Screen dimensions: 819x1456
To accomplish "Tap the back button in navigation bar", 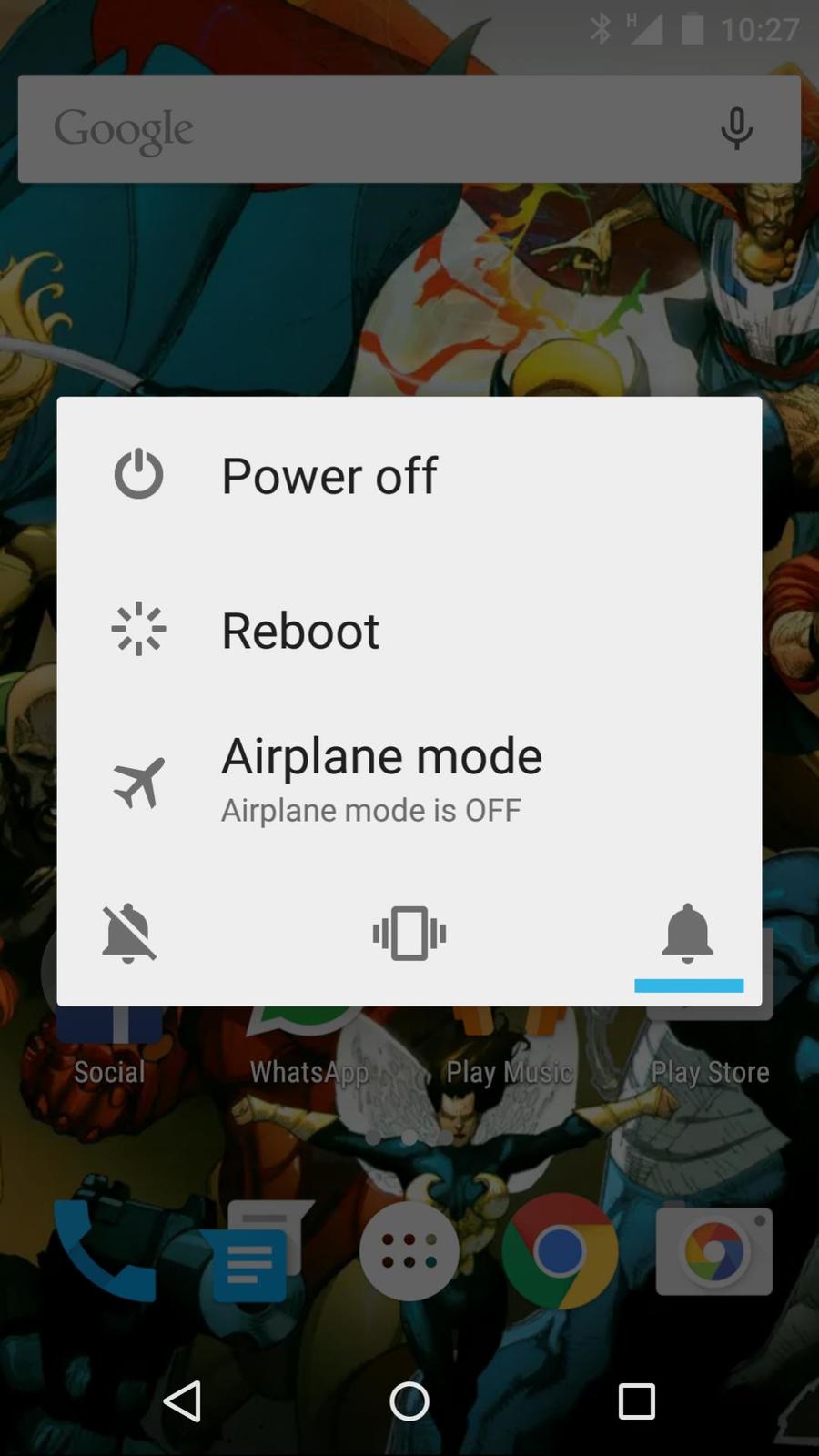I will [x=182, y=1401].
